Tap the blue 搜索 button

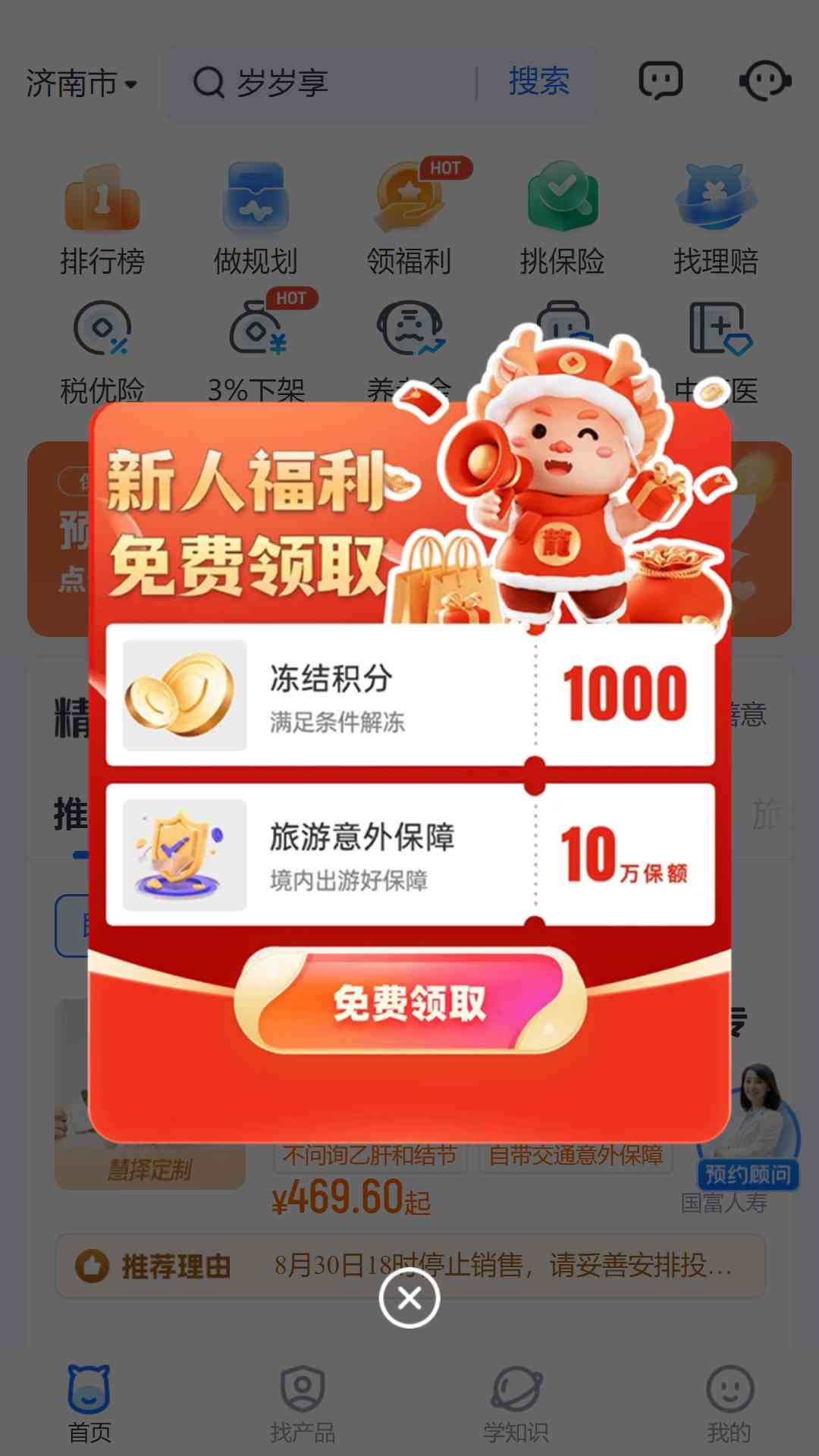(539, 82)
